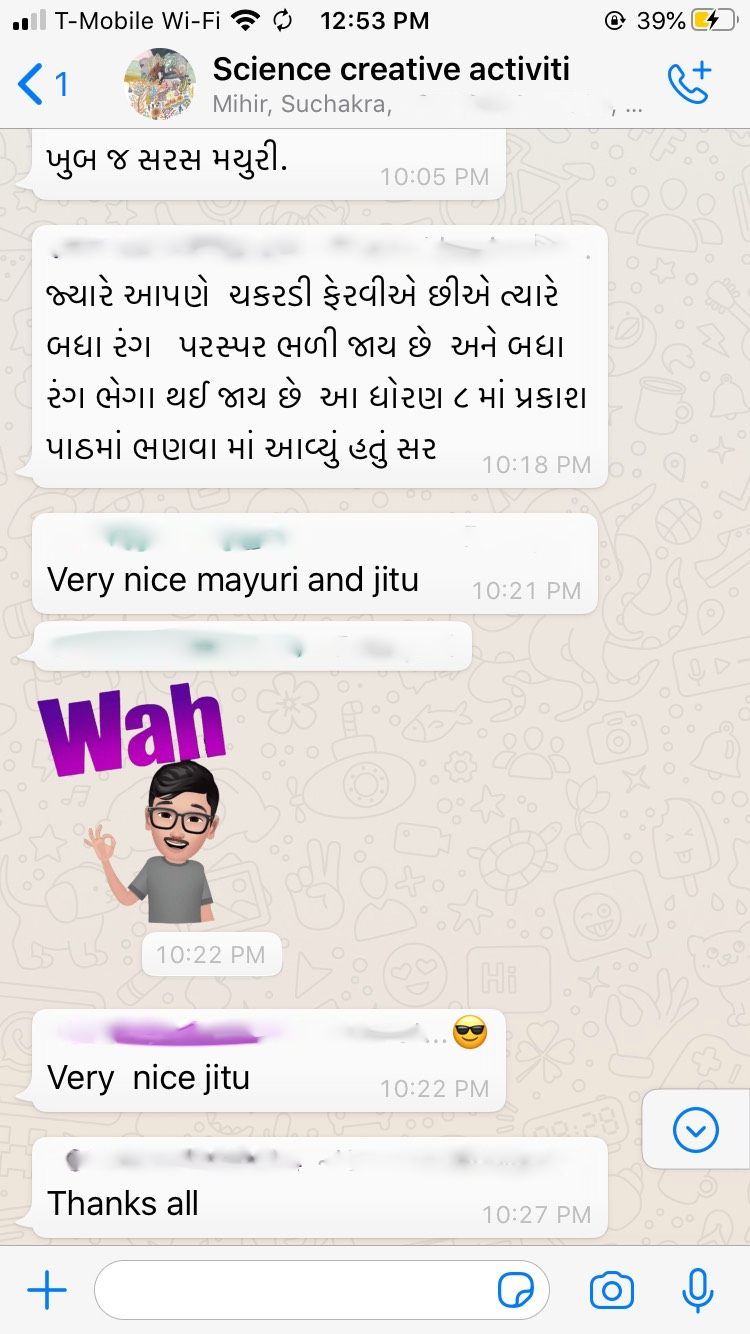Open the sticker picker
The width and height of the screenshot is (750, 1334).
(516, 1291)
